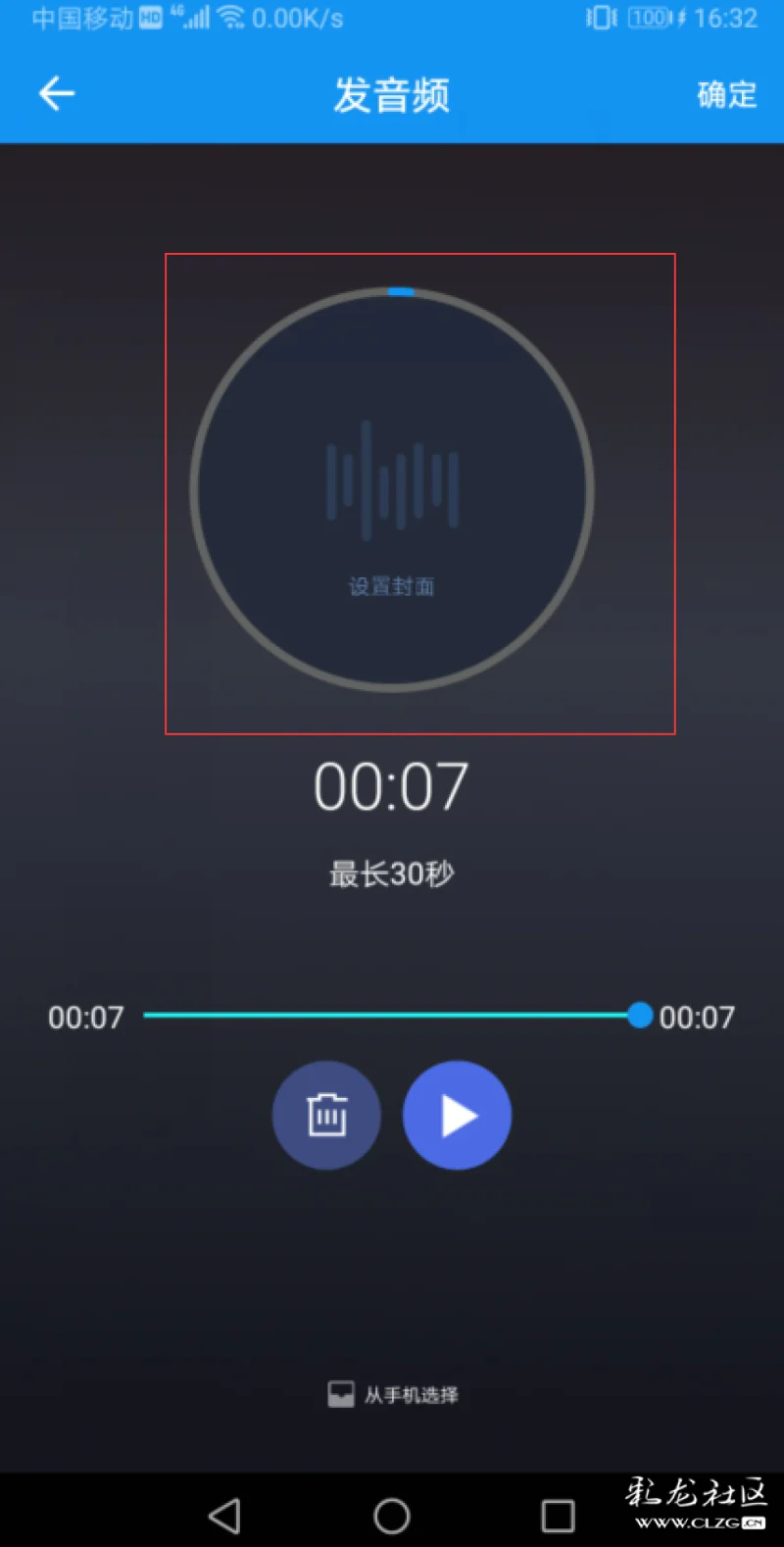Viewport: 784px width, 1547px height.
Task: Go back using the top-left arrow
Action: 57,94
